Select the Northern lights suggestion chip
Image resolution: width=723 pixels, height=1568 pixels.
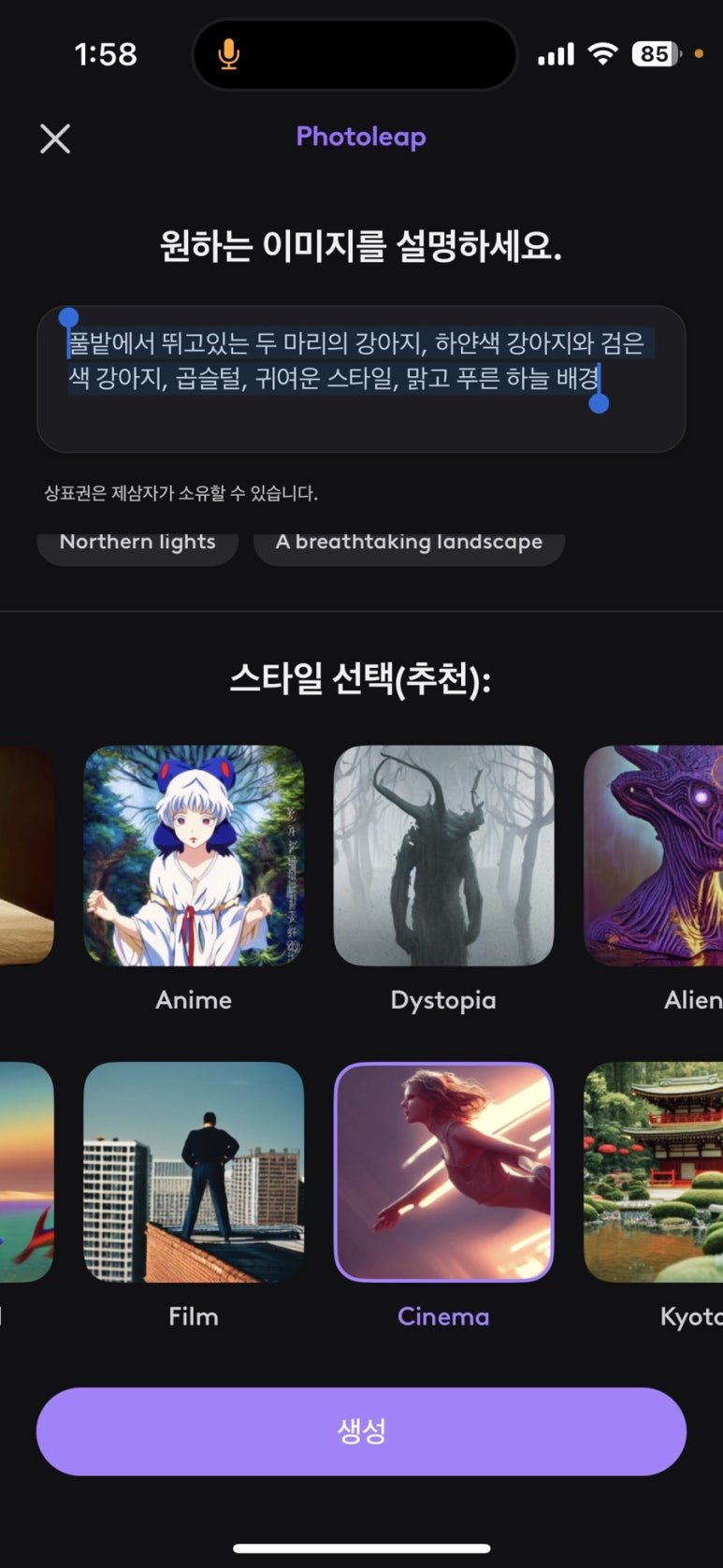[137, 544]
